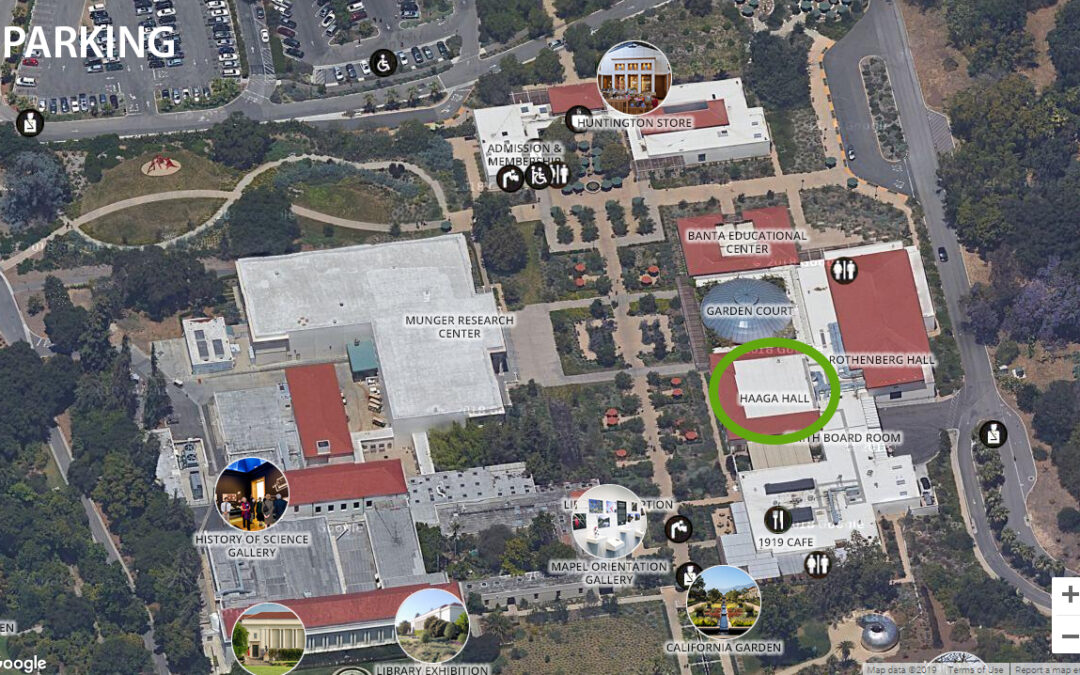
Task: Open the California Garden photo marker
Action: pyautogui.click(x=723, y=601)
